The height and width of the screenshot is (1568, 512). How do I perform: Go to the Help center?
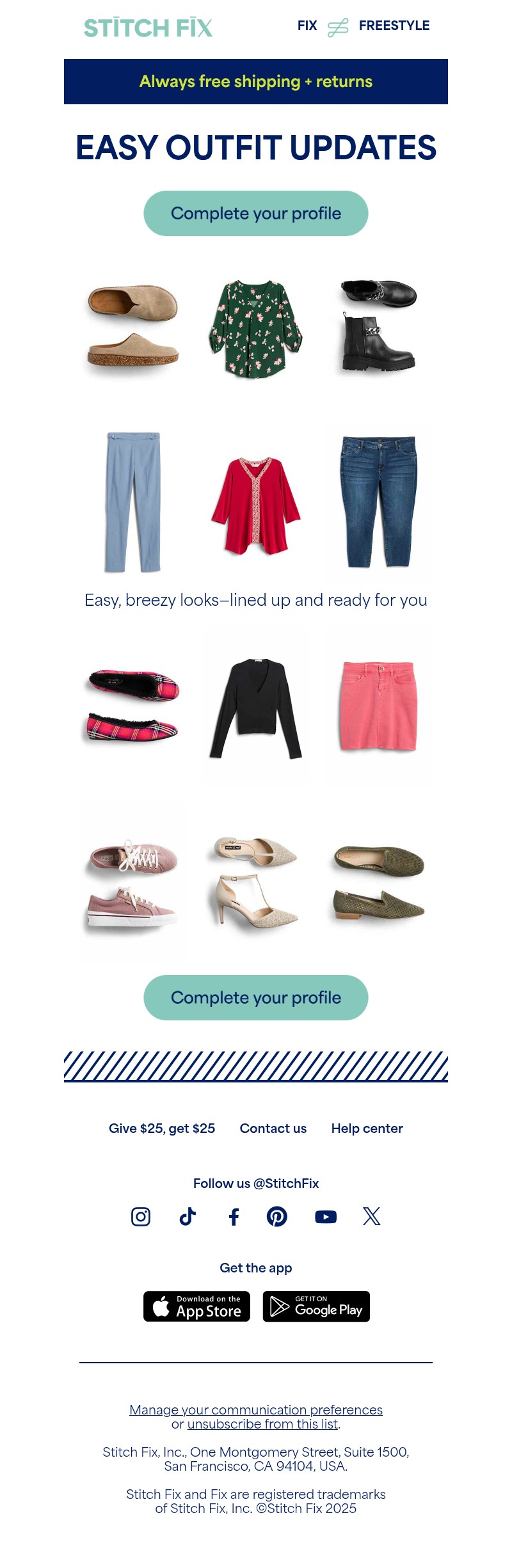(367, 1128)
